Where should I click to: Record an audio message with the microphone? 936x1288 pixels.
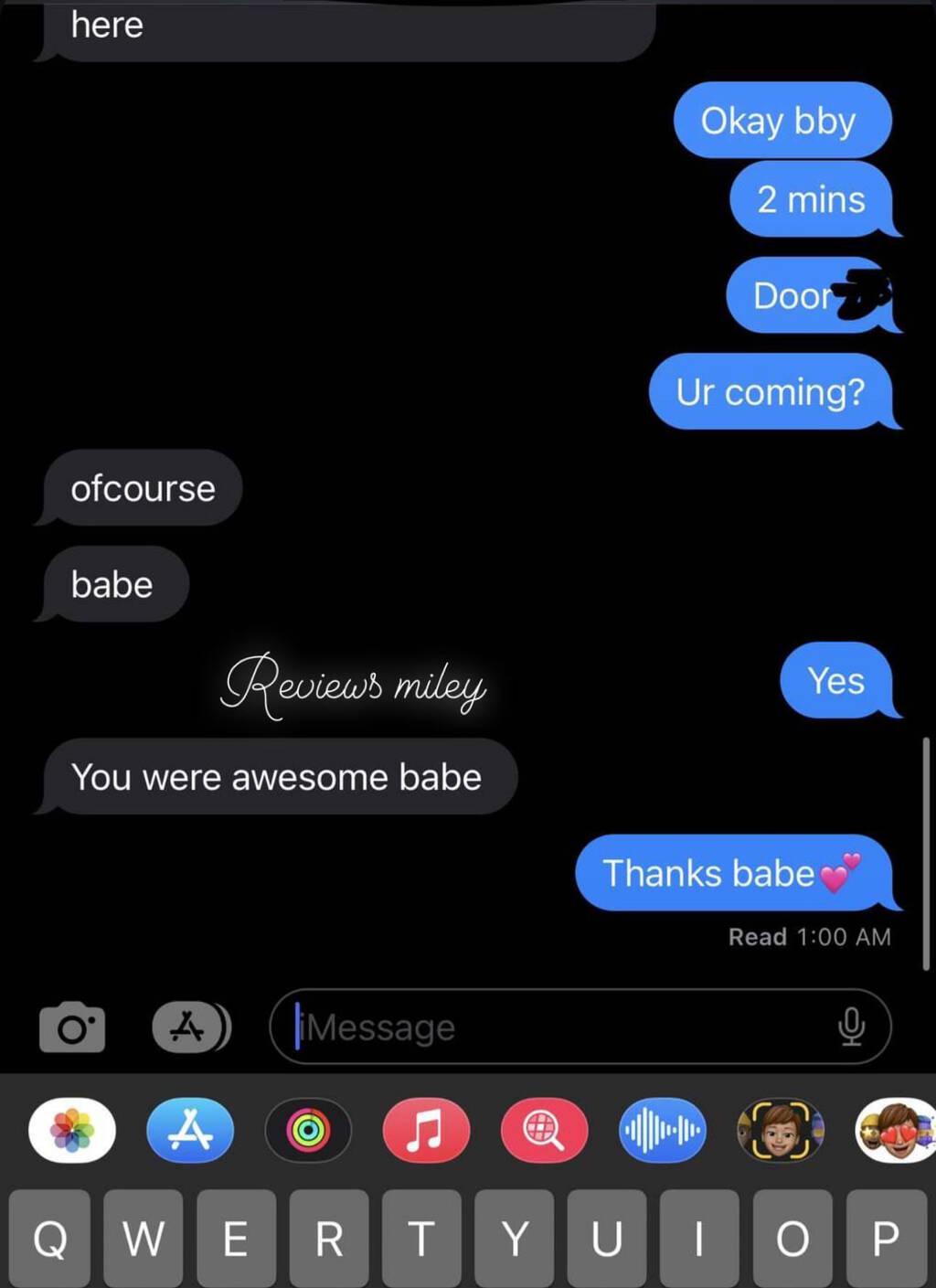click(851, 1027)
